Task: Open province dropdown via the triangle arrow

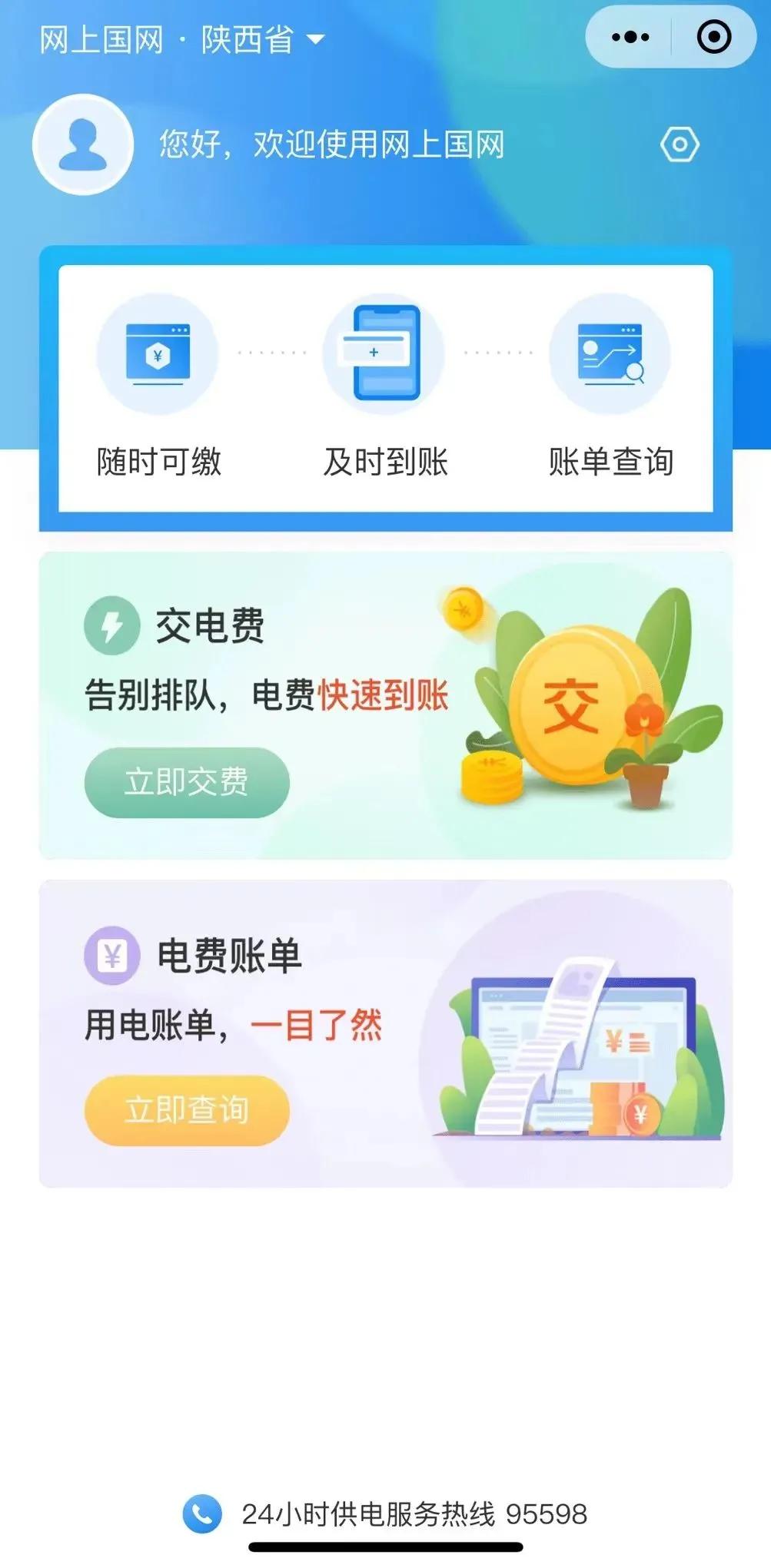Action: [316, 40]
